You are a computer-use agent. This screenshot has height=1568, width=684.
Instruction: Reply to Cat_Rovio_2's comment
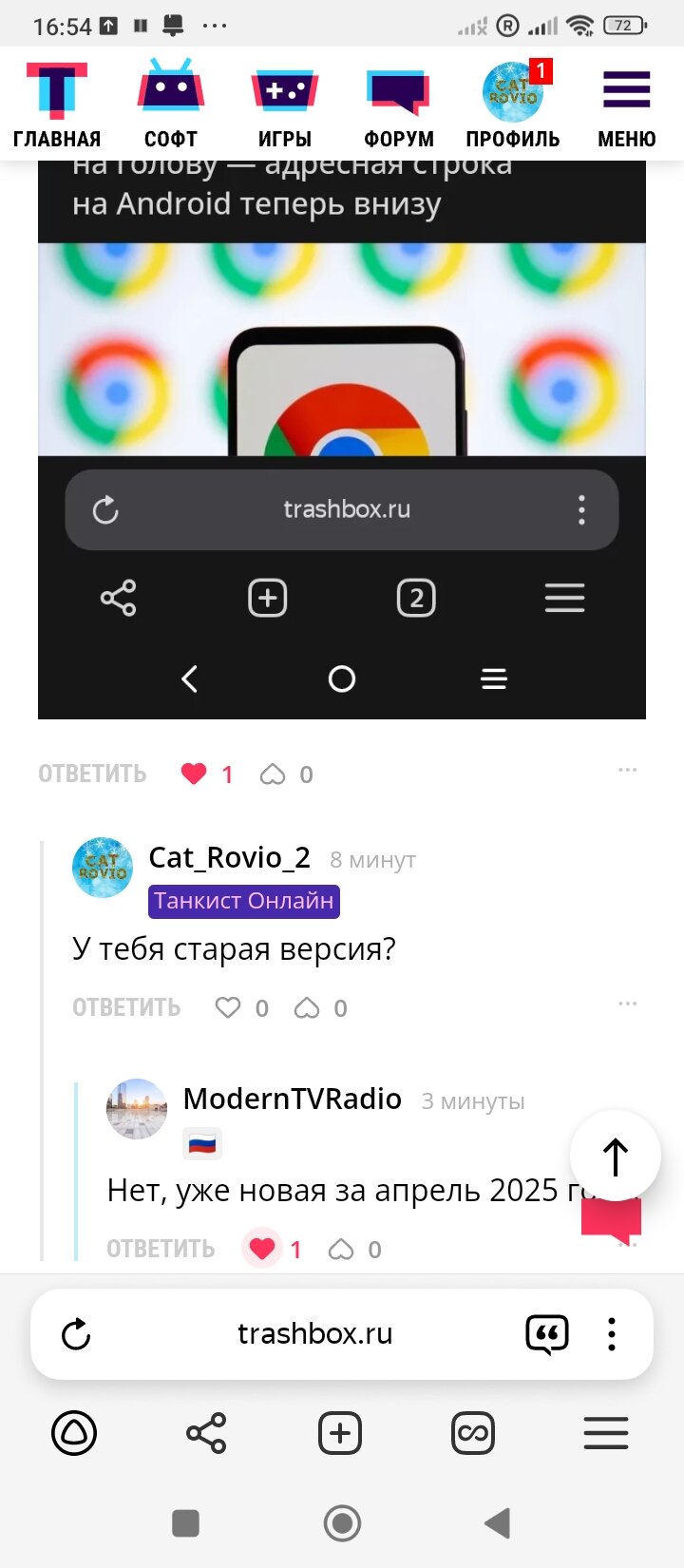point(126,1007)
